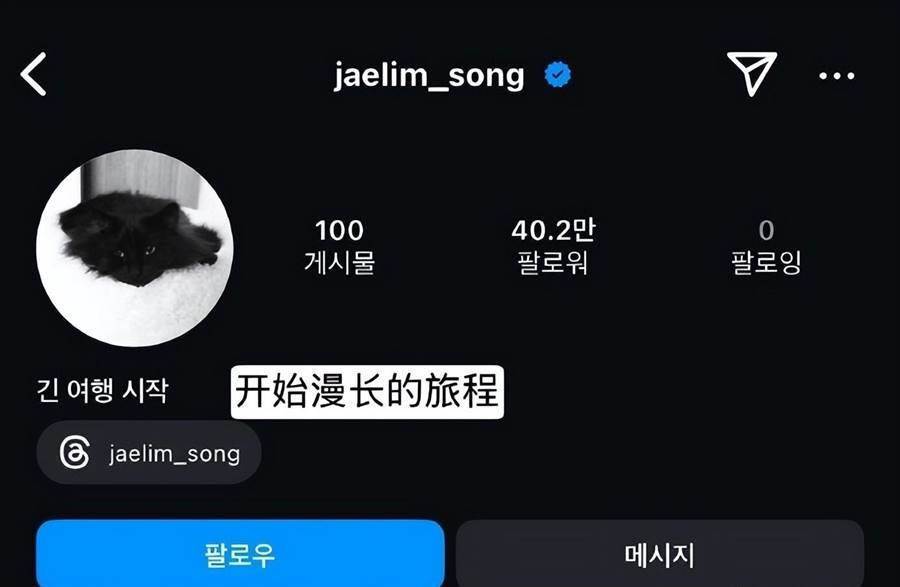
Task: Open the 40.2만 팔로워 followers list
Action: pos(553,247)
